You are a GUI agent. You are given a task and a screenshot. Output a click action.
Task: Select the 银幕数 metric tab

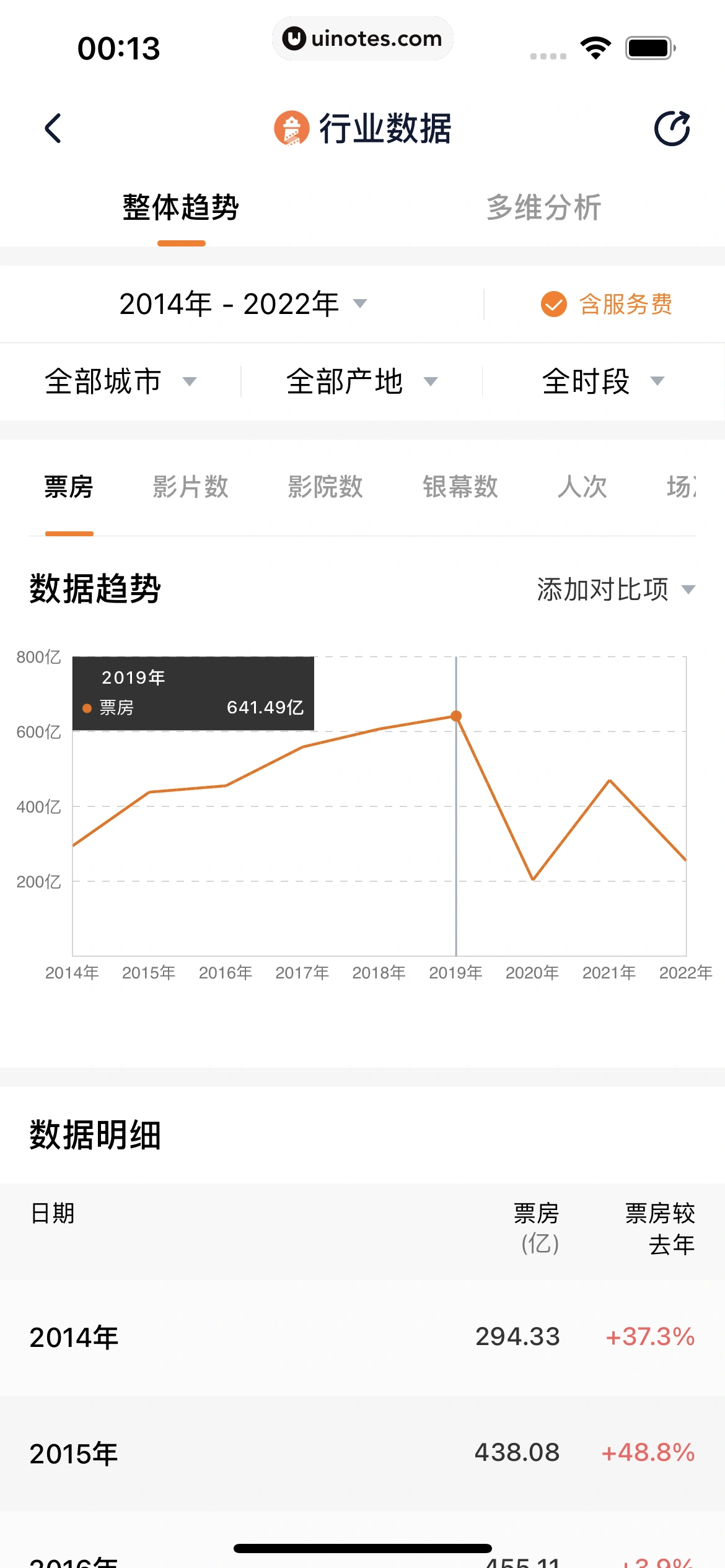(x=460, y=487)
